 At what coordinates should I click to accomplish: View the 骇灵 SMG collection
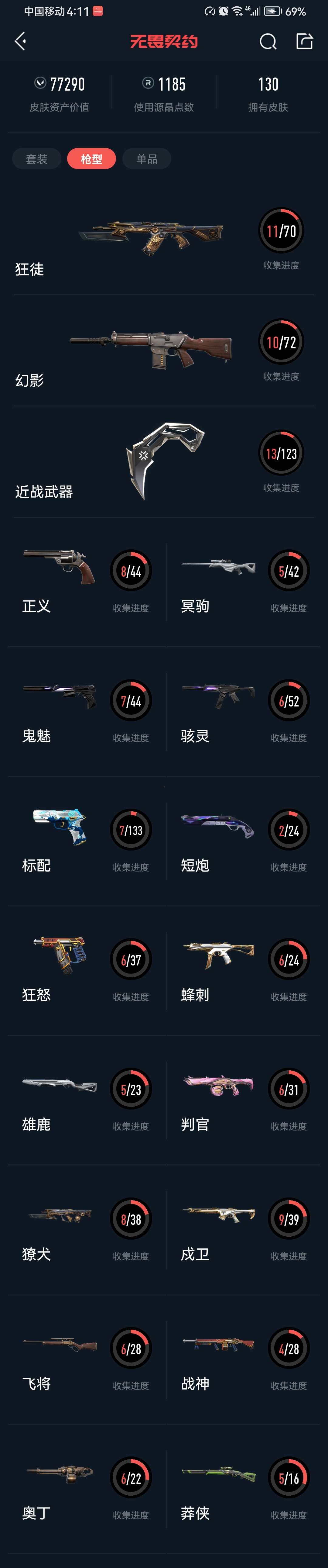243,711
